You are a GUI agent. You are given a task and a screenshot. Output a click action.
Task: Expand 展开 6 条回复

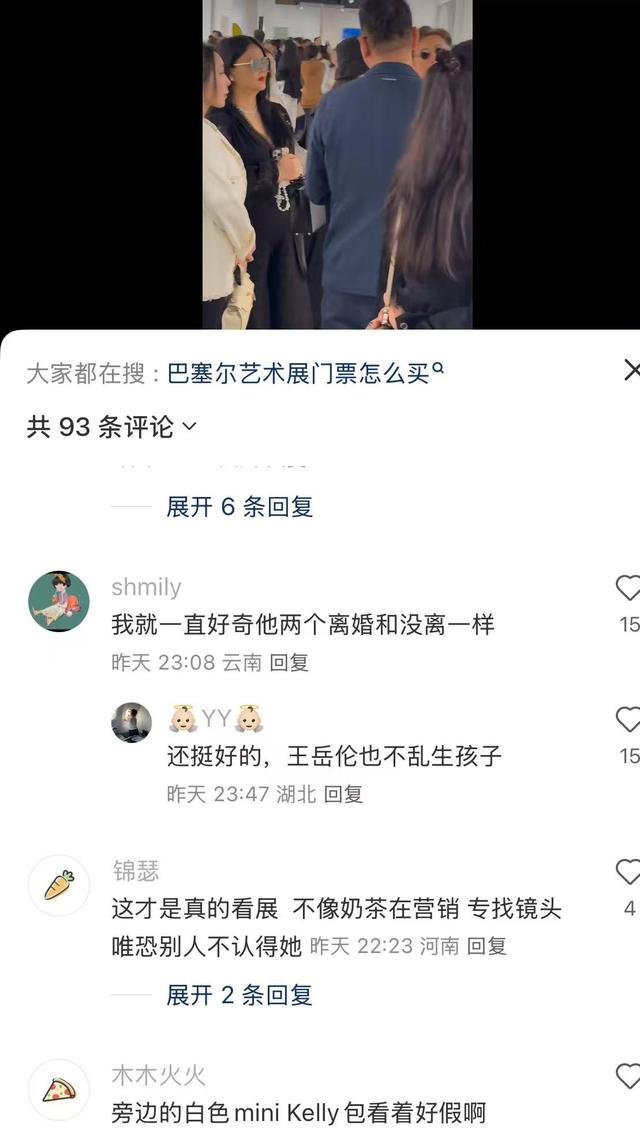(239, 507)
